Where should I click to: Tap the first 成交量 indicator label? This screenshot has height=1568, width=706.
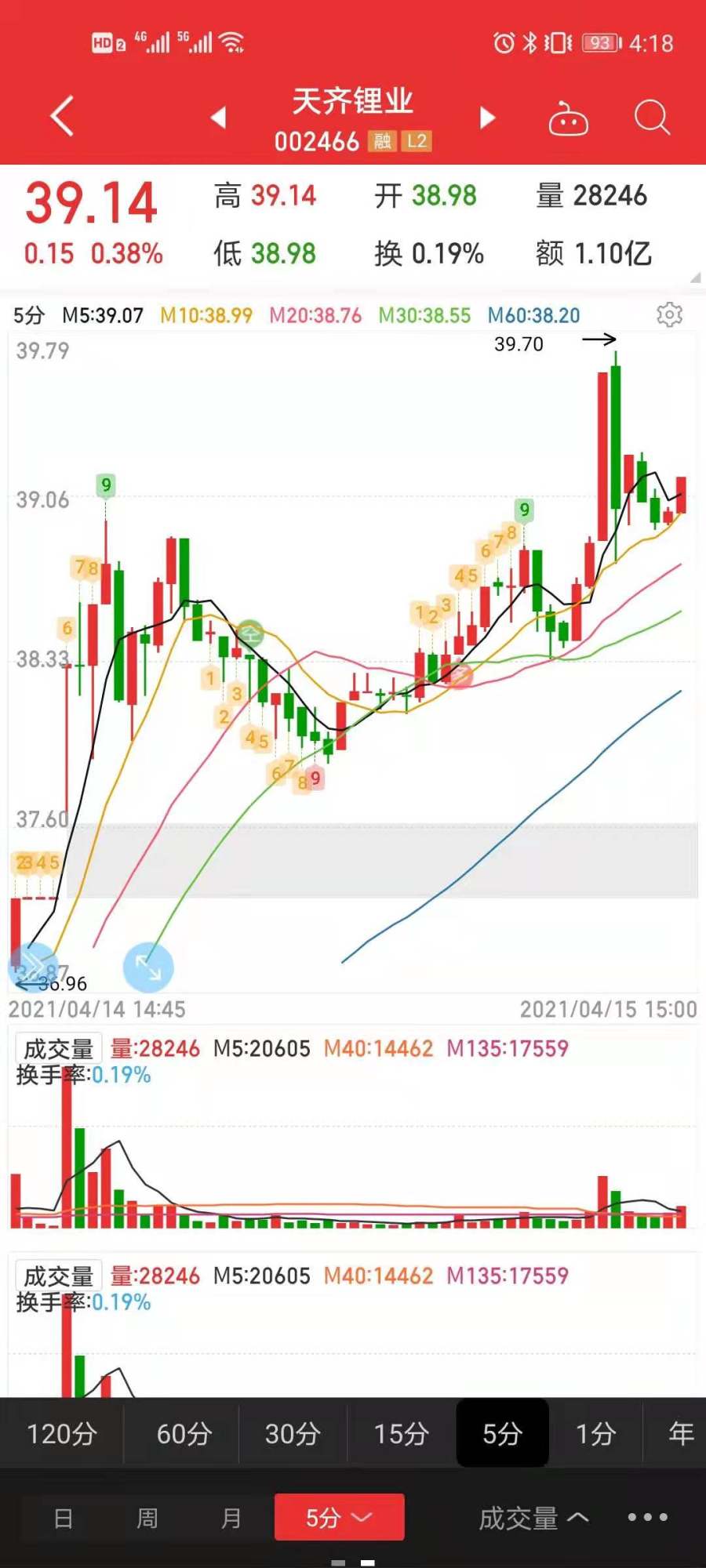pos(59,1048)
